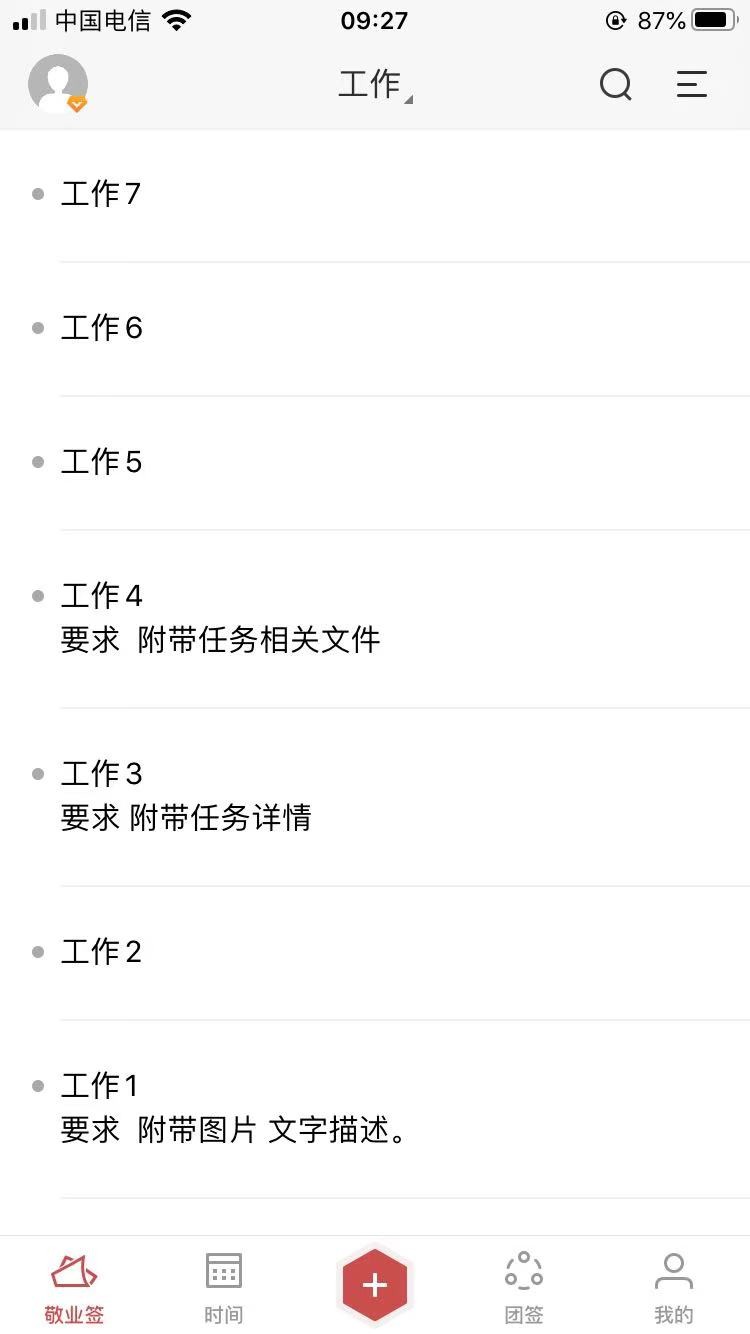Open the profile avatar
This screenshot has width=750, height=1334.
coord(58,84)
